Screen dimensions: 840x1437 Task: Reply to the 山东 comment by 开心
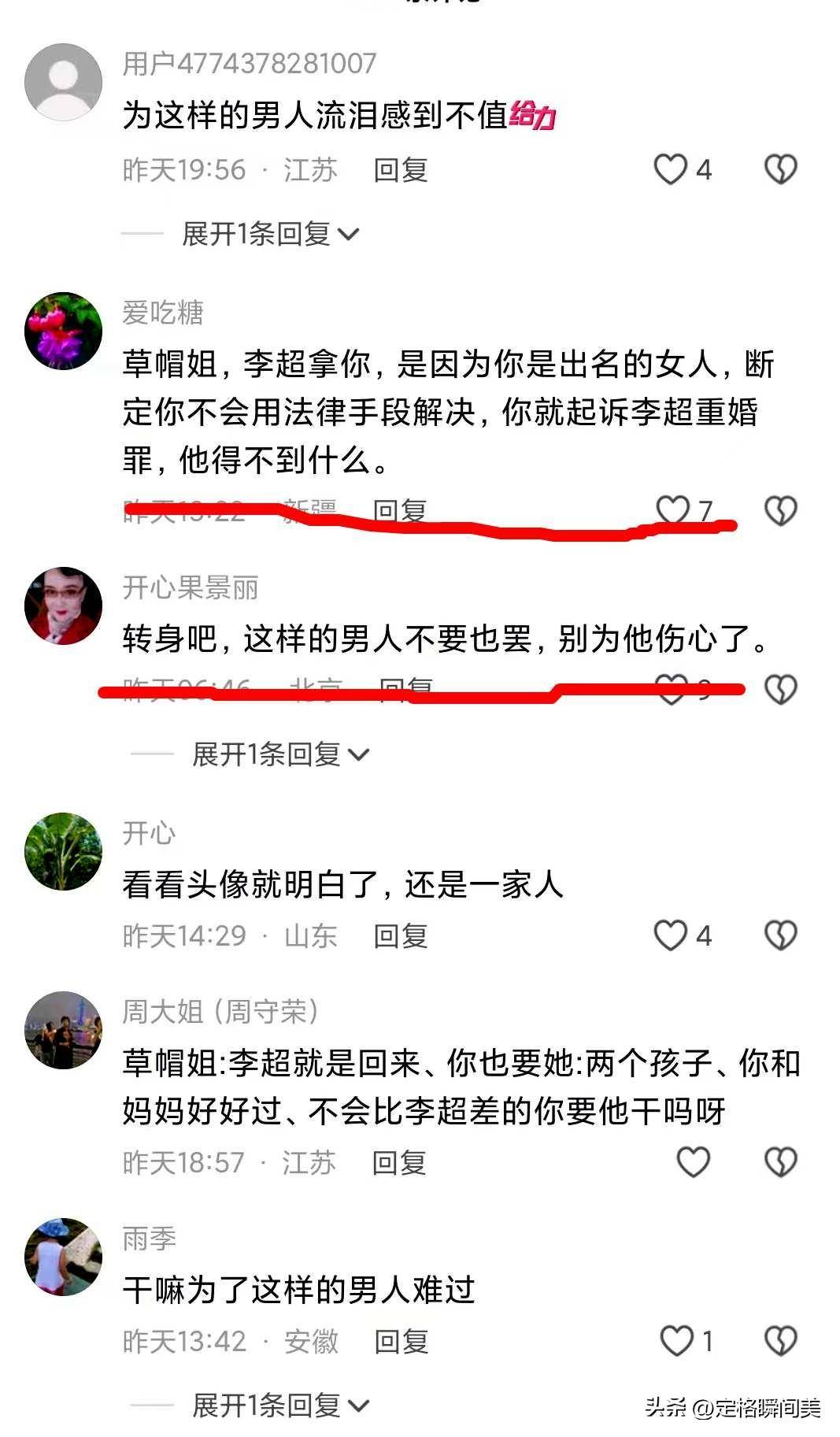coord(400,936)
